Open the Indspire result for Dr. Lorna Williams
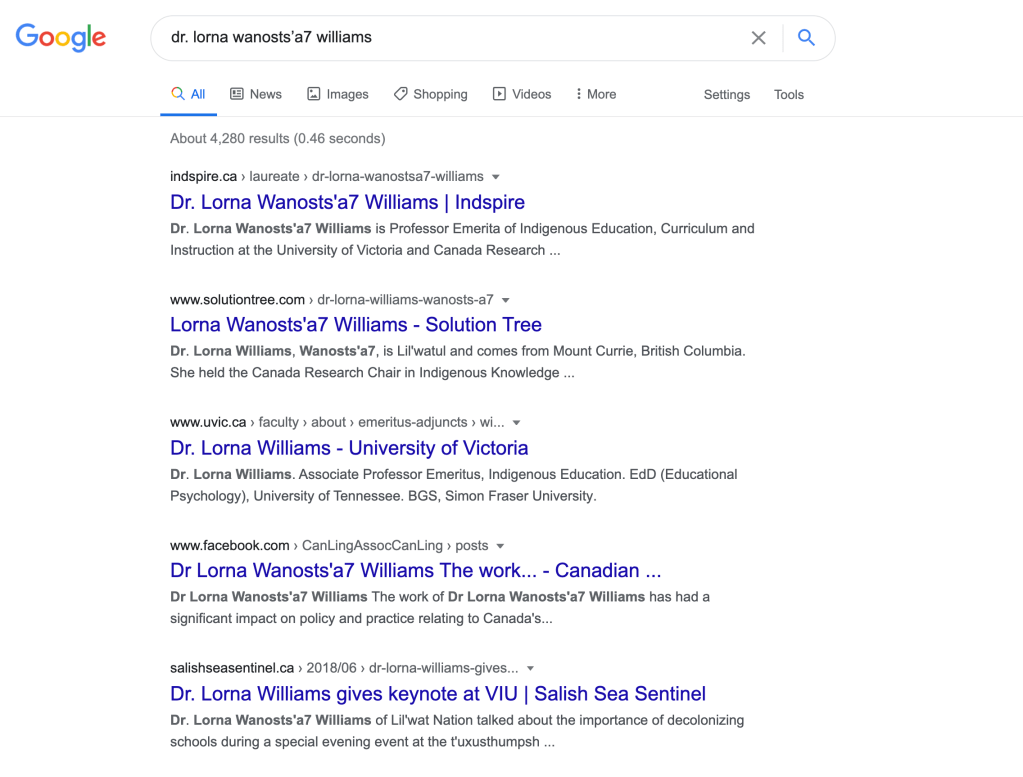Screen dimensions: 1023x777 (347, 202)
